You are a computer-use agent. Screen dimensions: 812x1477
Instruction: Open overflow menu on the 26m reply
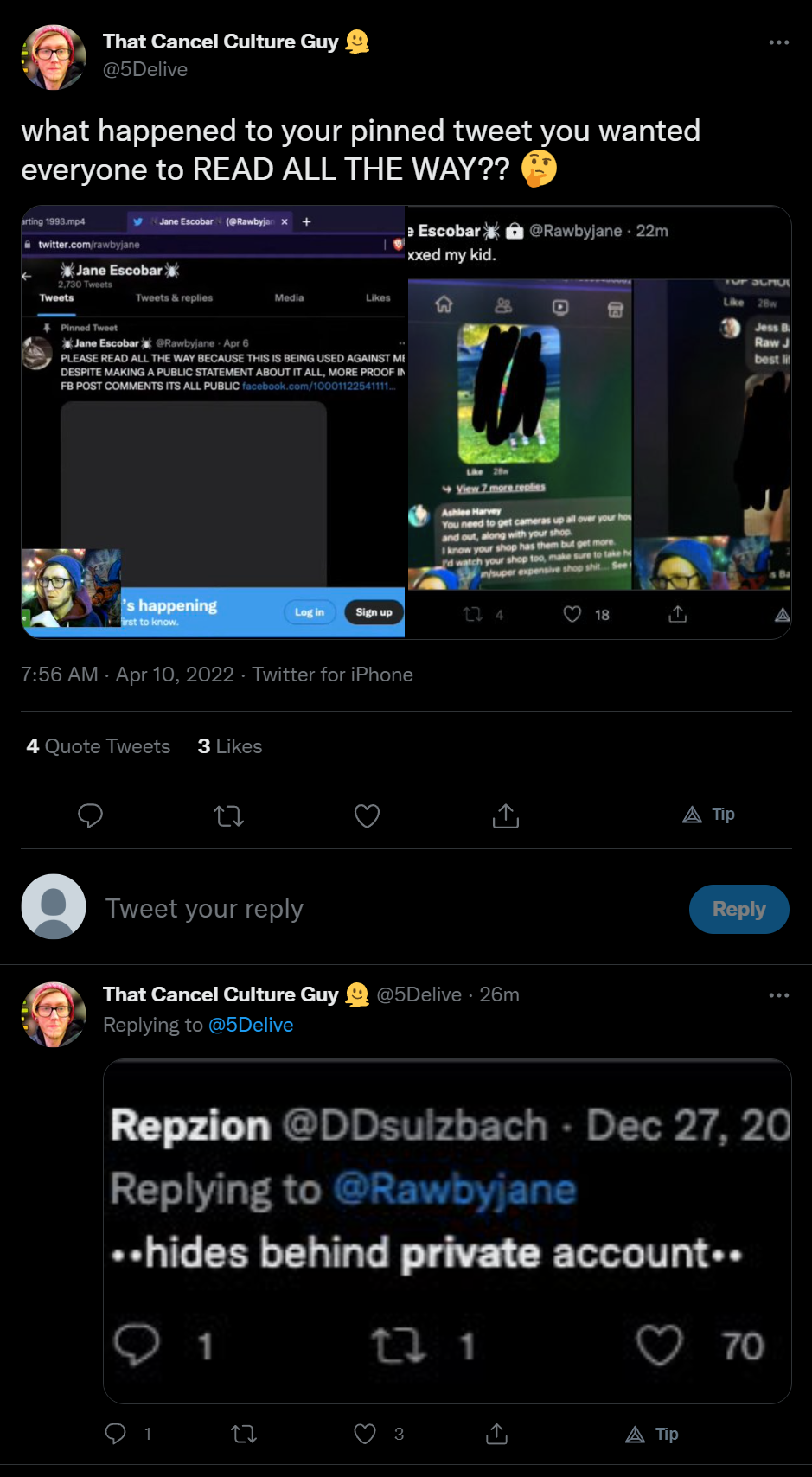[x=778, y=995]
